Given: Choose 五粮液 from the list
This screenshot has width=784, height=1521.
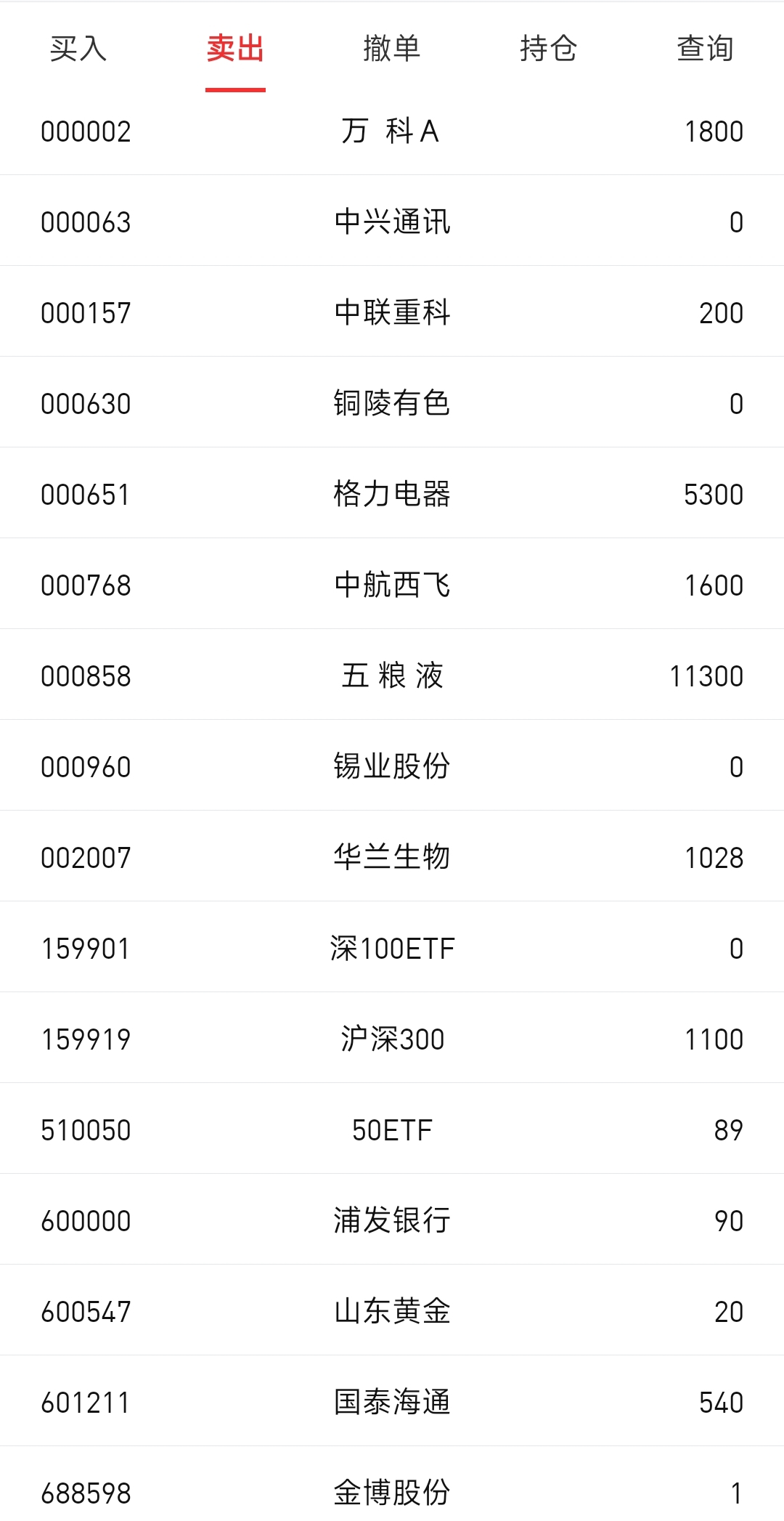Looking at the screenshot, I should (x=392, y=676).
